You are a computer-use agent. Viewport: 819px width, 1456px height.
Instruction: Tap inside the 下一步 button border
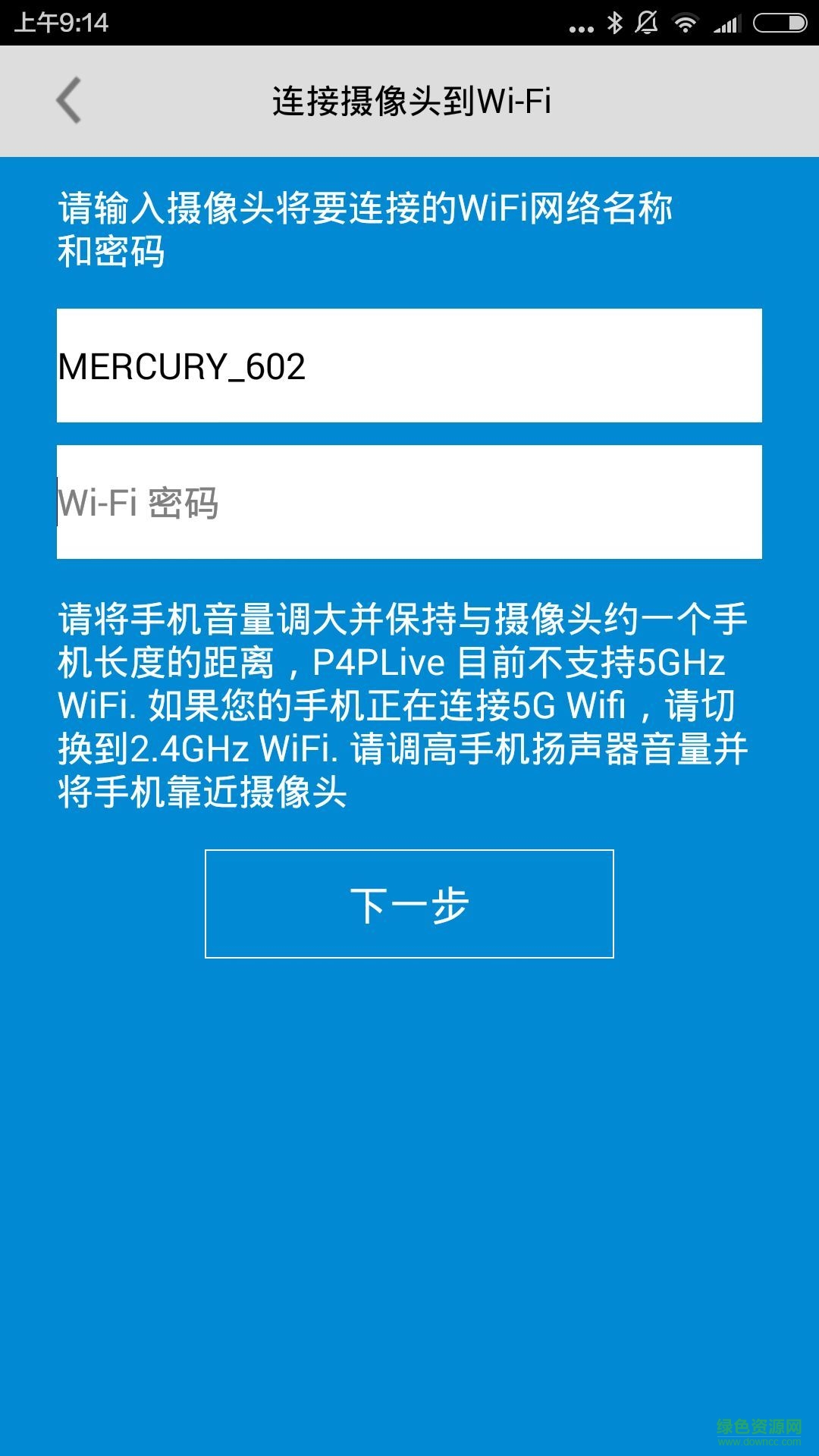tap(409, 904)
